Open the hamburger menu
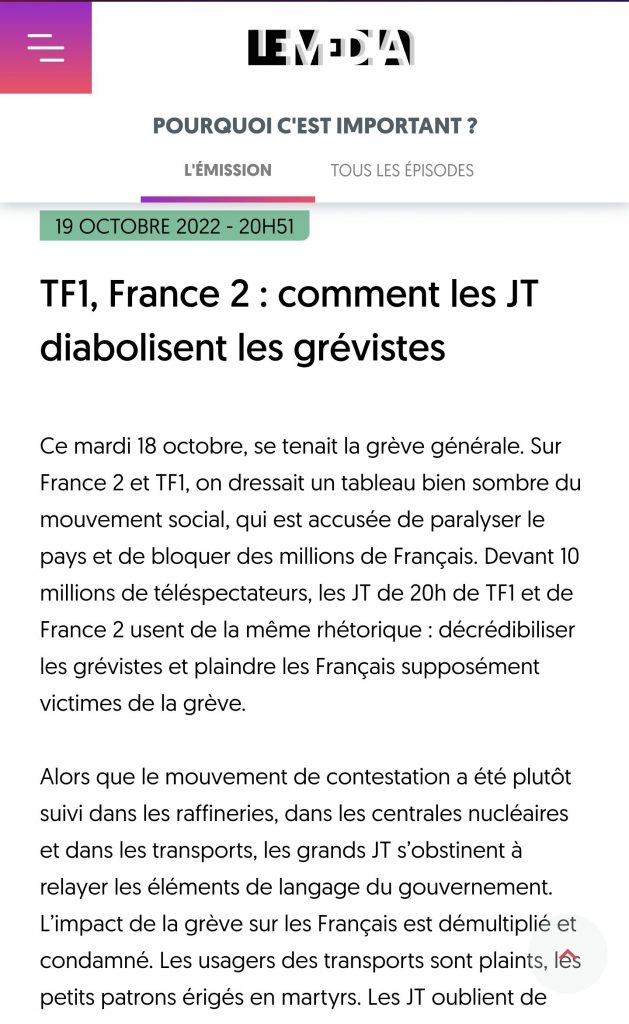The width and height of the screenshot is (629, 1024). pos(46,47)
